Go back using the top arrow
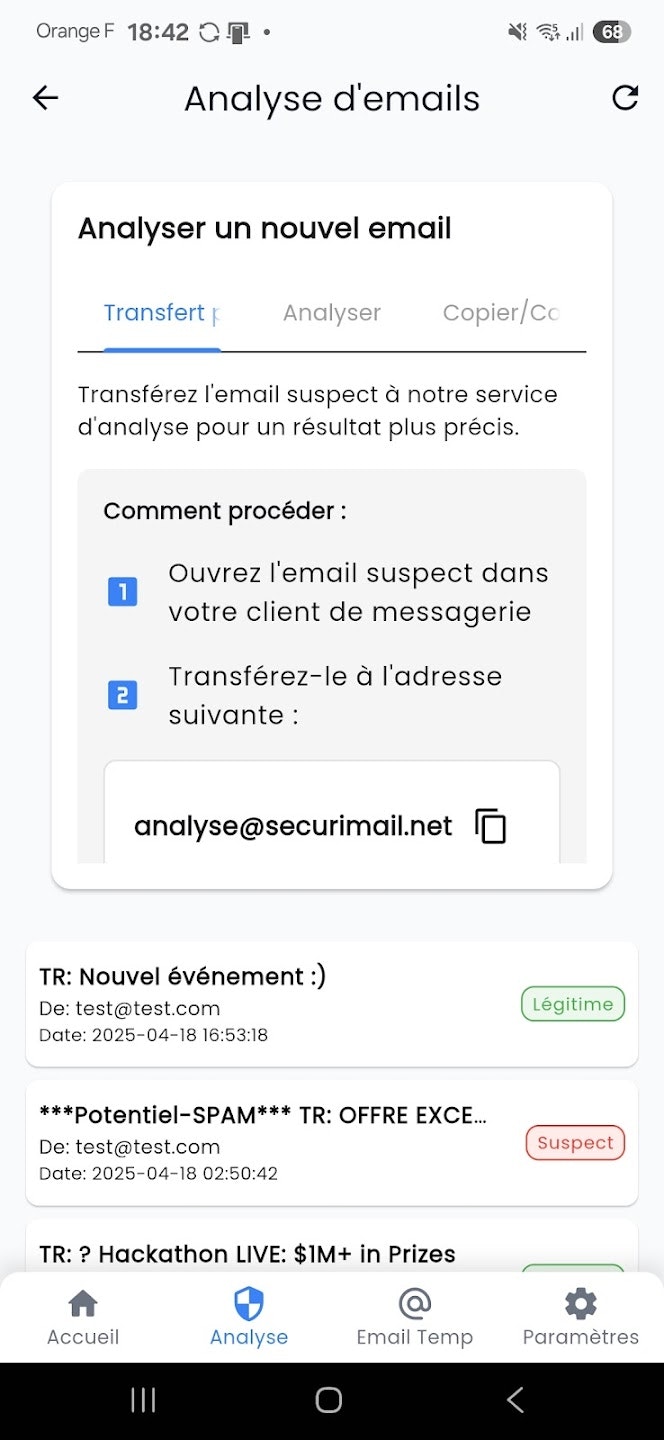Image resolution: width=664 pixels, height=1440 pixels. (x=46, y=97)
